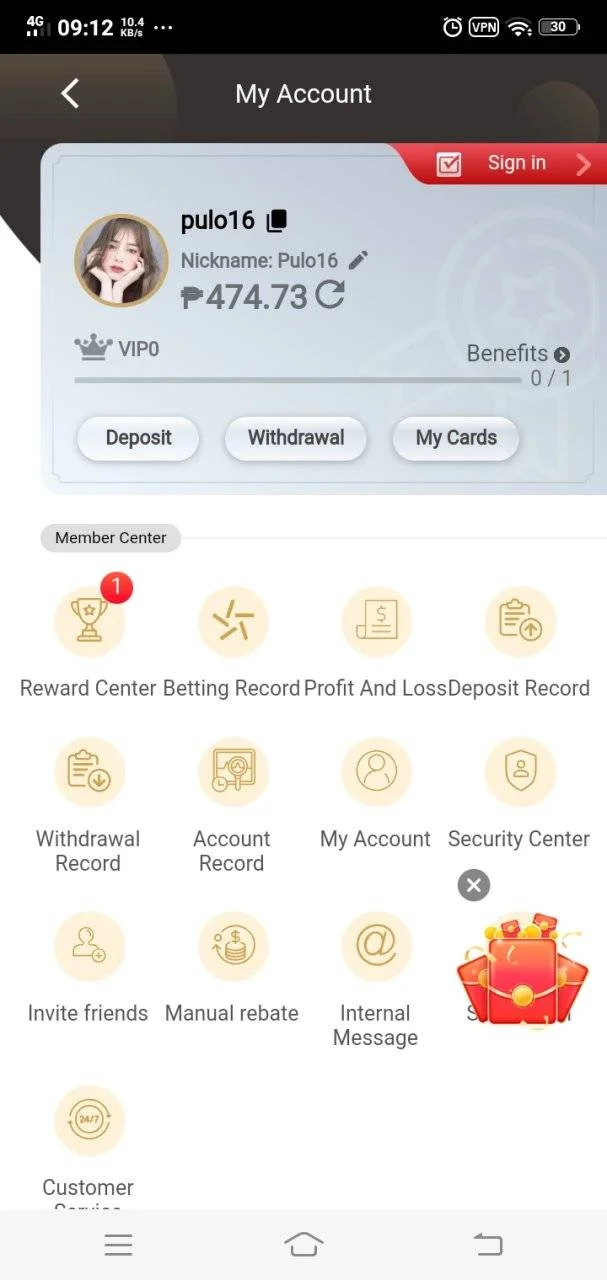Open the Withdrawal page
This screenshot has height=1280, width=607.
(296, 438)
